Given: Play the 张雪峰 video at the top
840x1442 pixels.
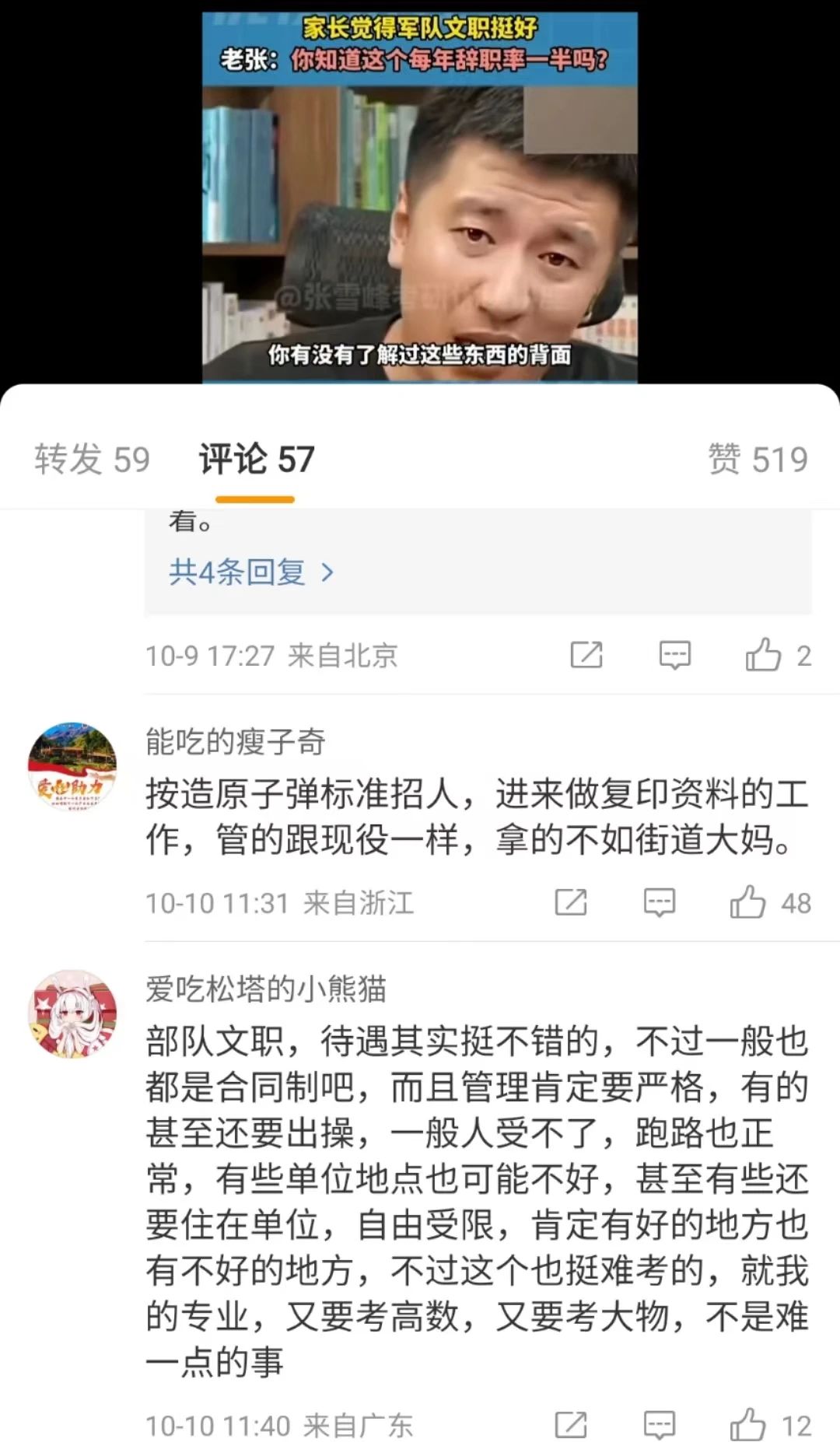Looking at the screenshot, I should click(x=420, y=194).
